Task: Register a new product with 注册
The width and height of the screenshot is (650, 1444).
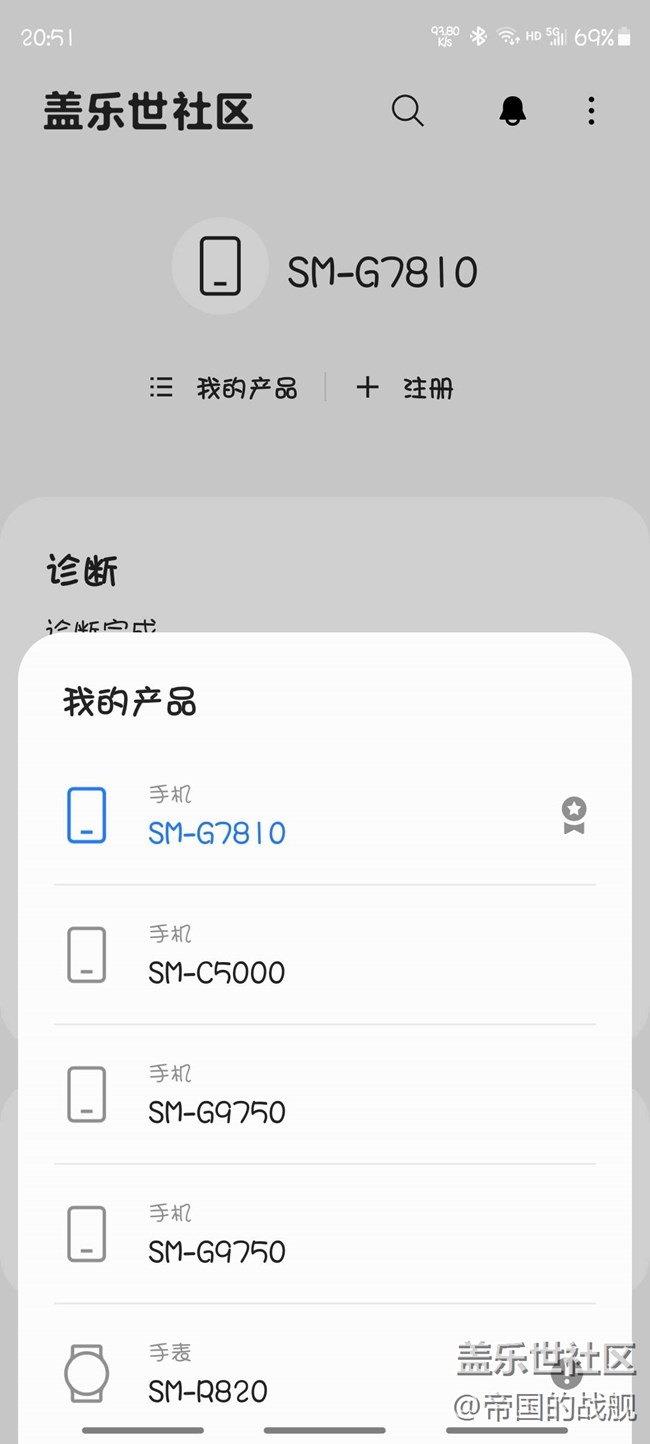Action: (x=405, y=388)
